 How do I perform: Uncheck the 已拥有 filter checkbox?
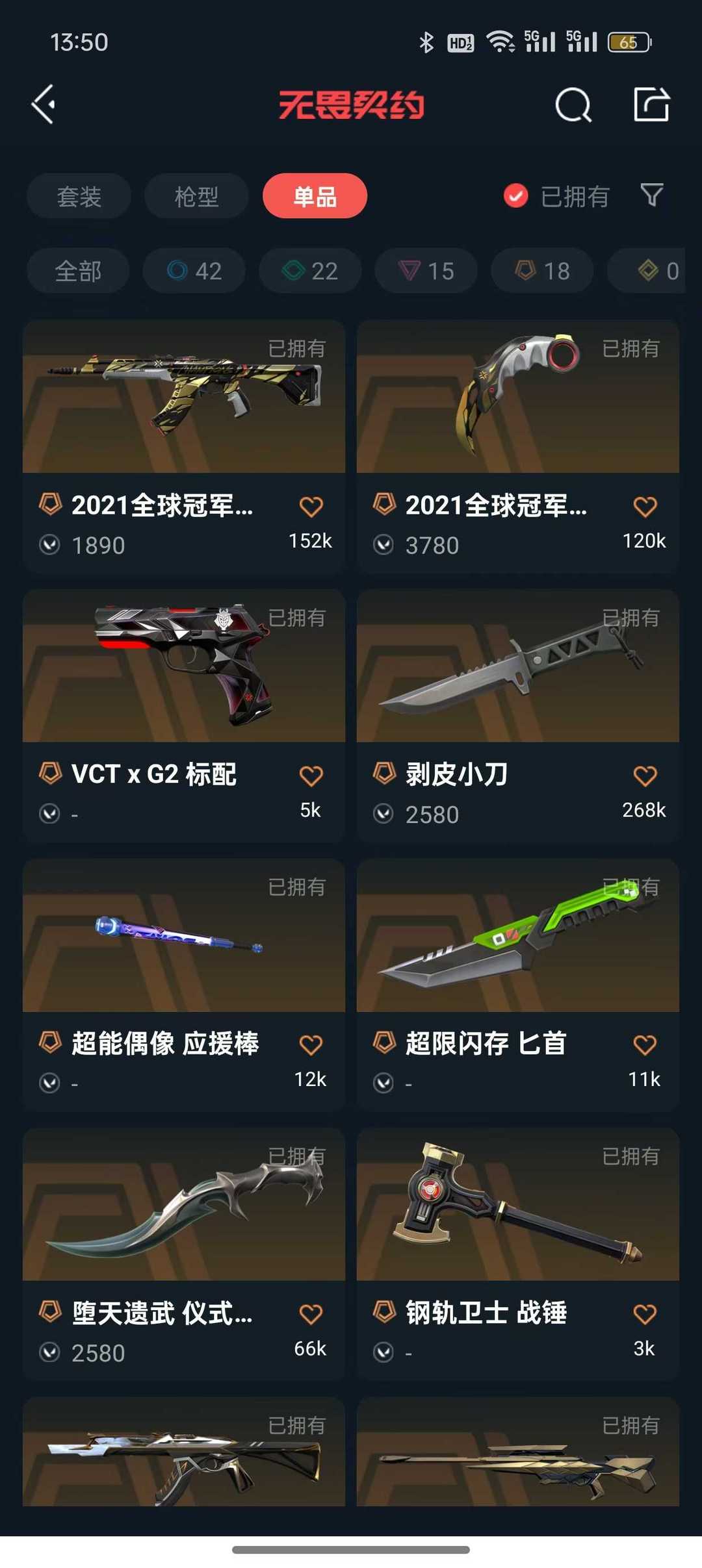[516, 196]
